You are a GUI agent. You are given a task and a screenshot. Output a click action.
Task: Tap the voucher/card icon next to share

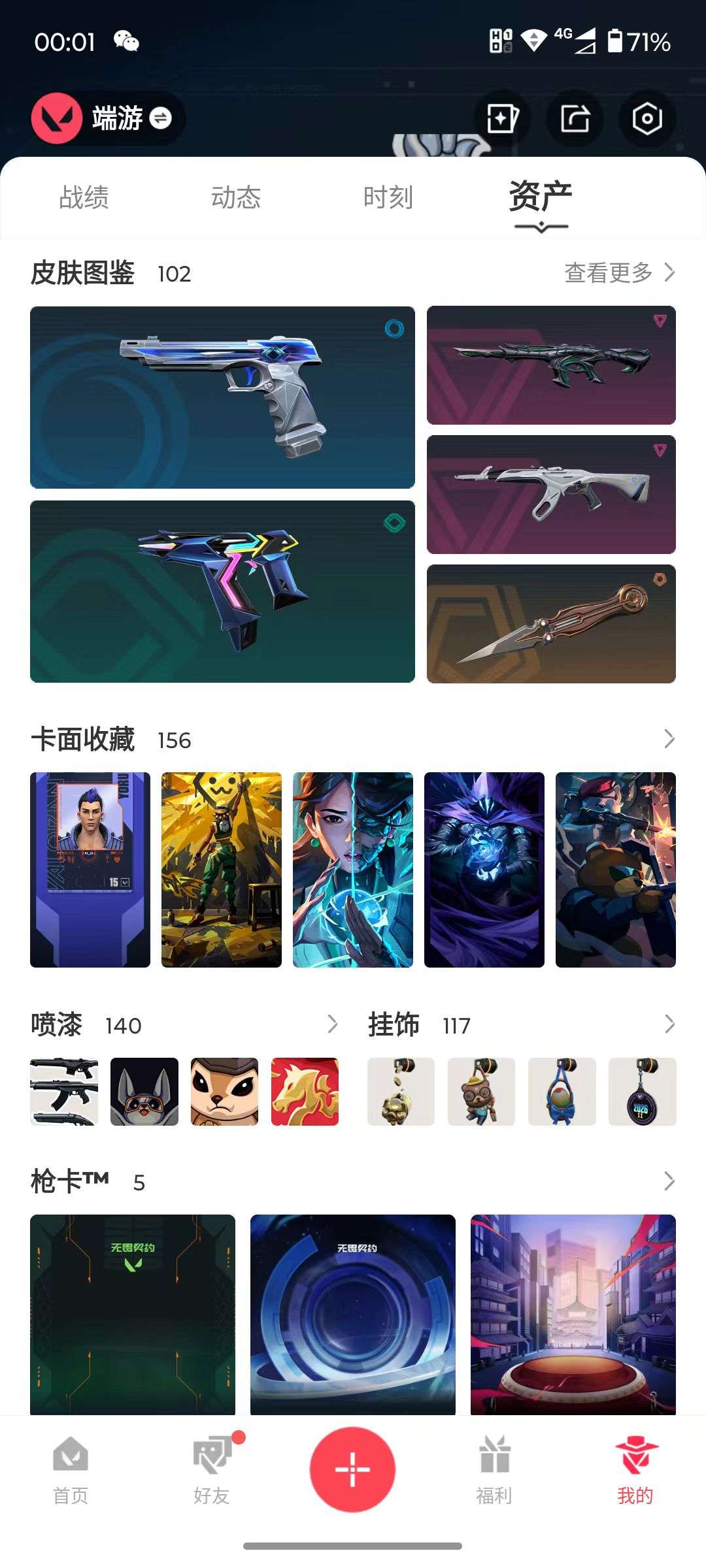click(502, 119)
